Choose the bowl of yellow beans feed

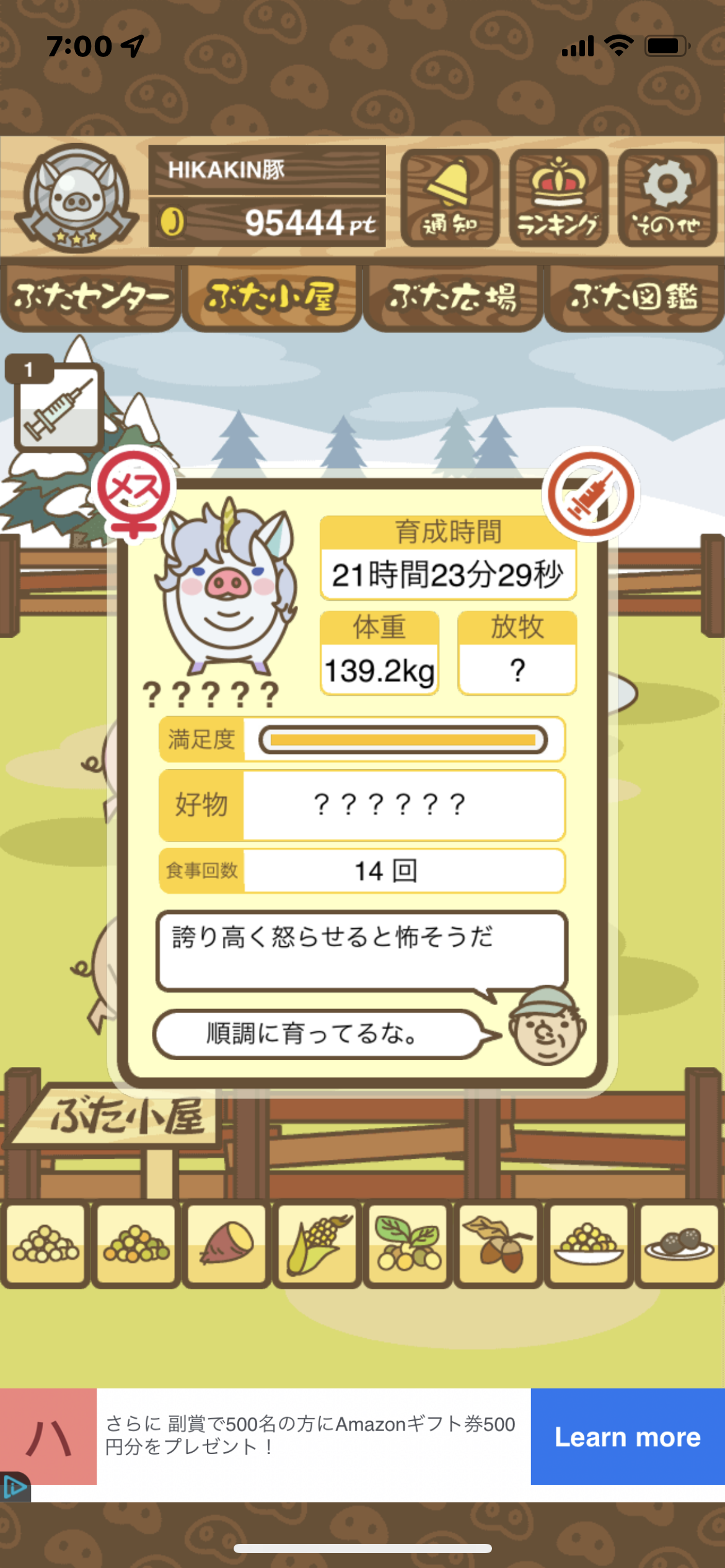coord(589,1245)
